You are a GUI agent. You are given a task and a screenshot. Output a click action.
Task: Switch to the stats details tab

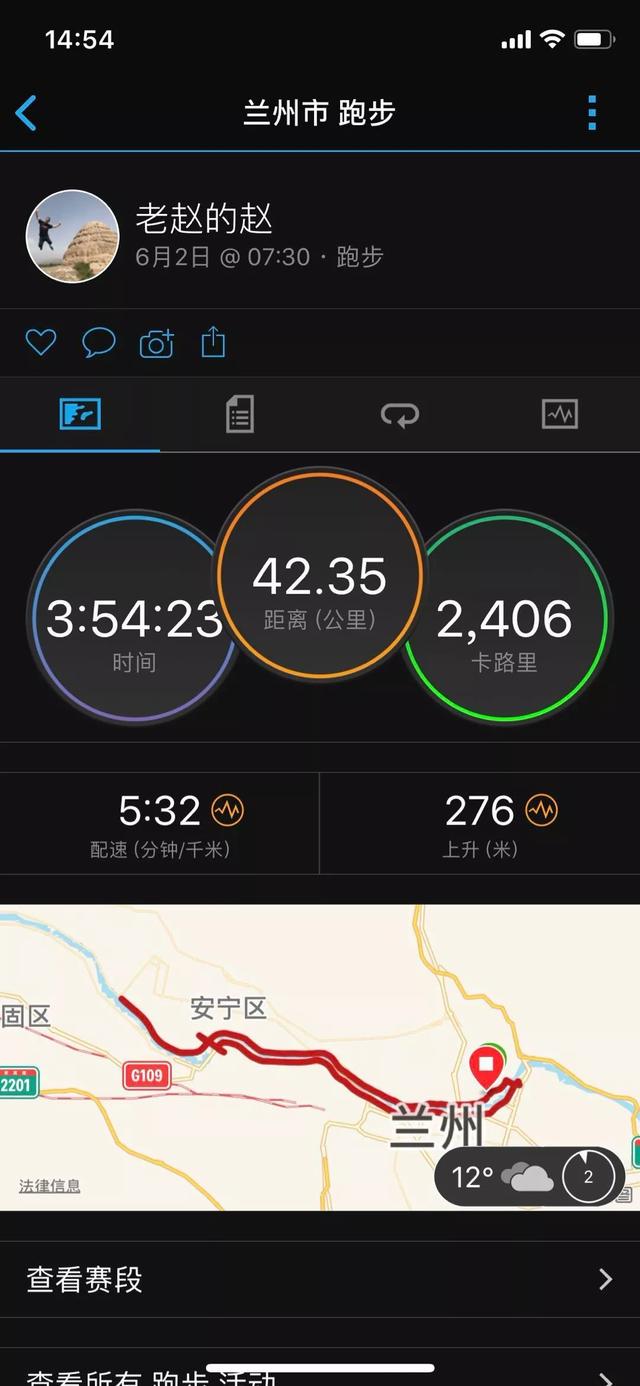[x=240, y=414]
